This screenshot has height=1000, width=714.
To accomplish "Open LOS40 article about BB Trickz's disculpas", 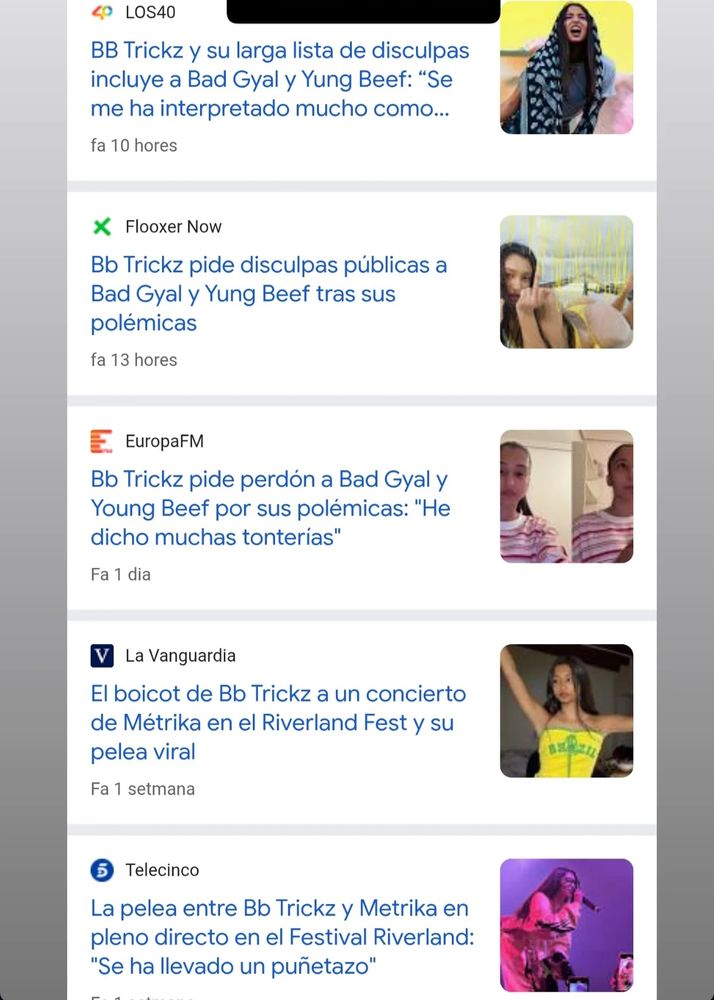I will [280, 79].
